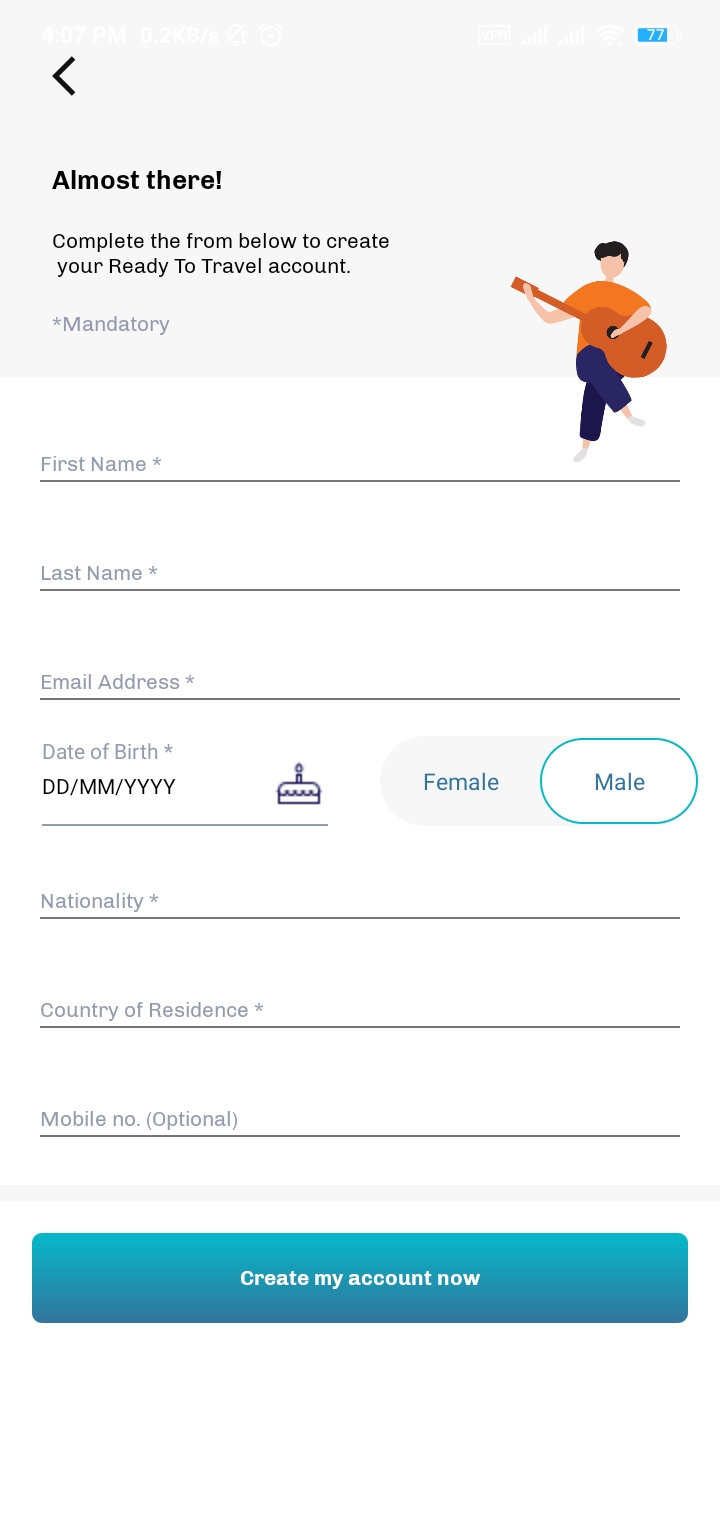This screenshot has height=1520, width=720.
Task: Tap the birthday cake icon
Action: click(299, 785)
